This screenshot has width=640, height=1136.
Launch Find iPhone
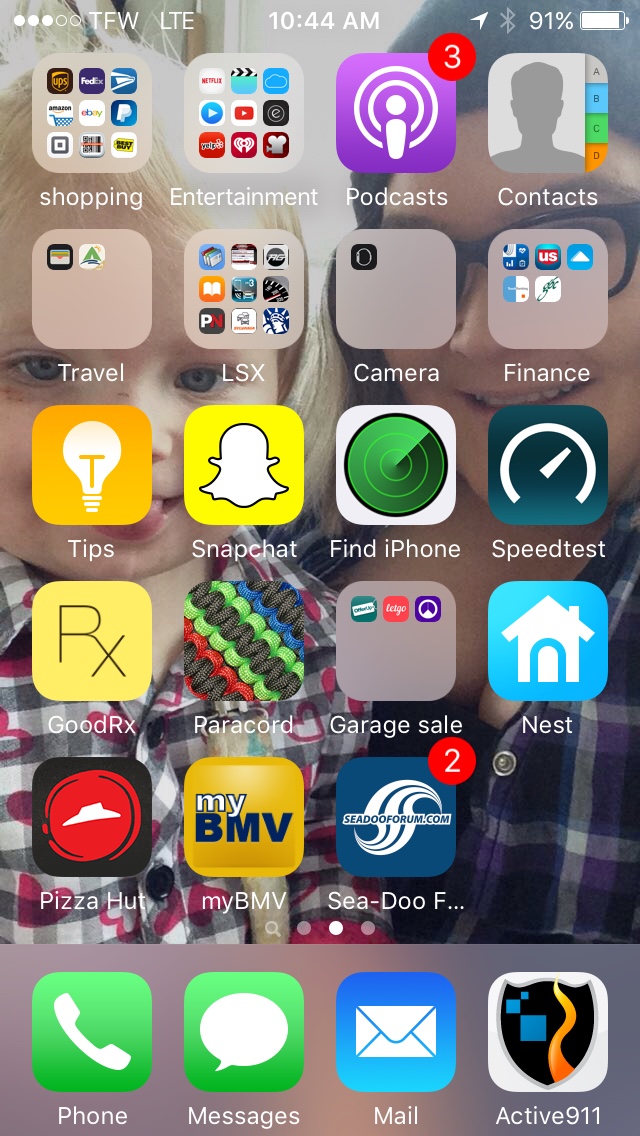pyautogui.click(x=396, y=465)
